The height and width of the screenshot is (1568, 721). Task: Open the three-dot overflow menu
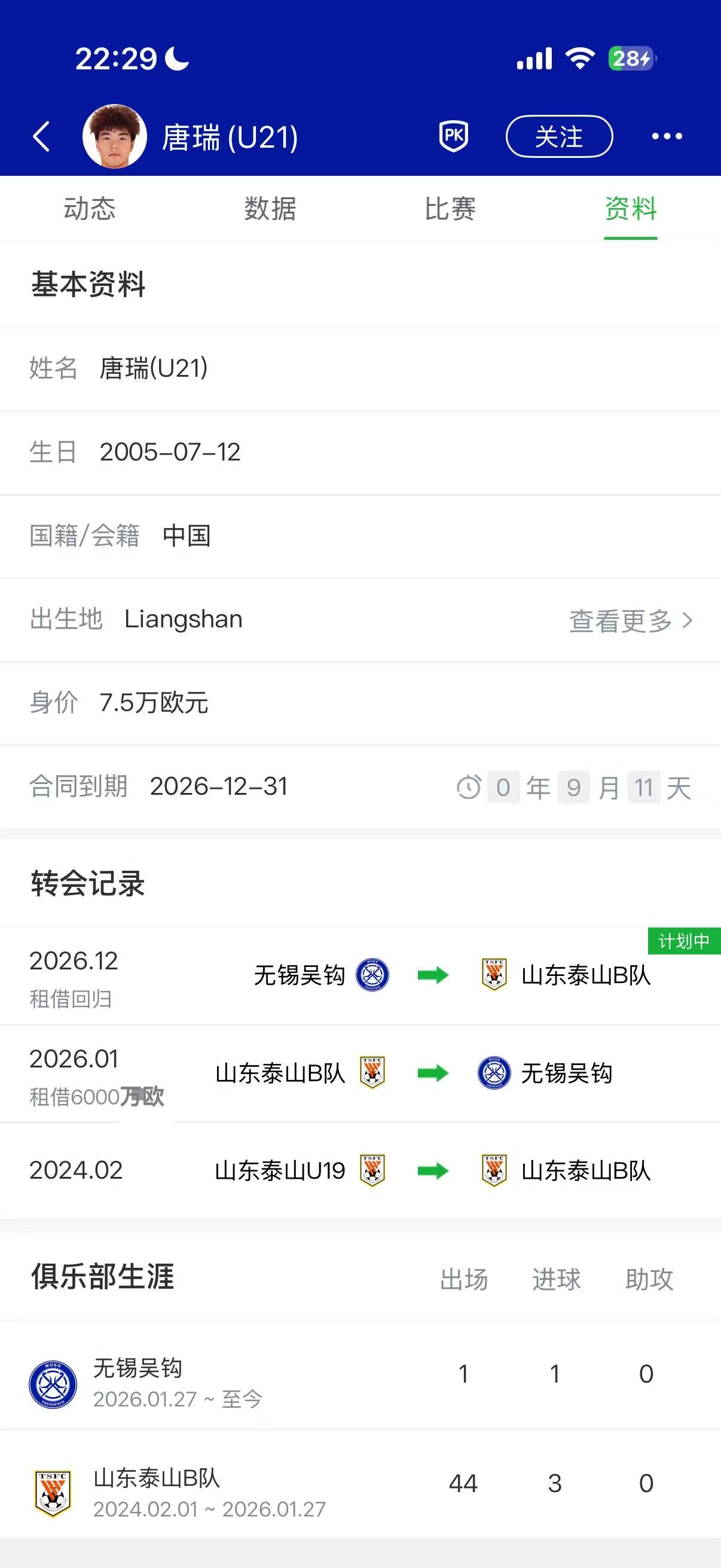666,136
